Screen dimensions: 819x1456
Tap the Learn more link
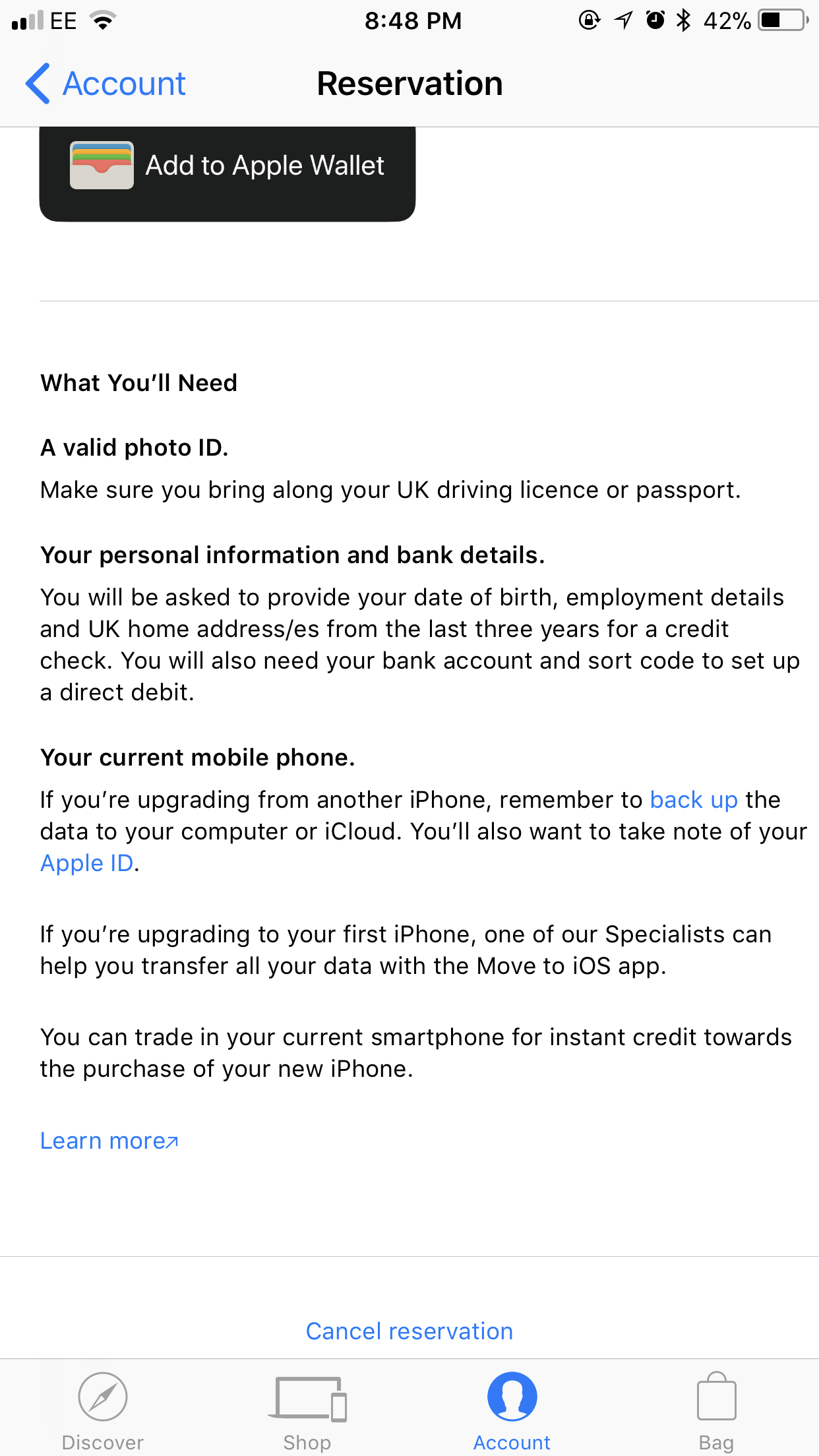pyautogui.click(x=109, y=1141)
